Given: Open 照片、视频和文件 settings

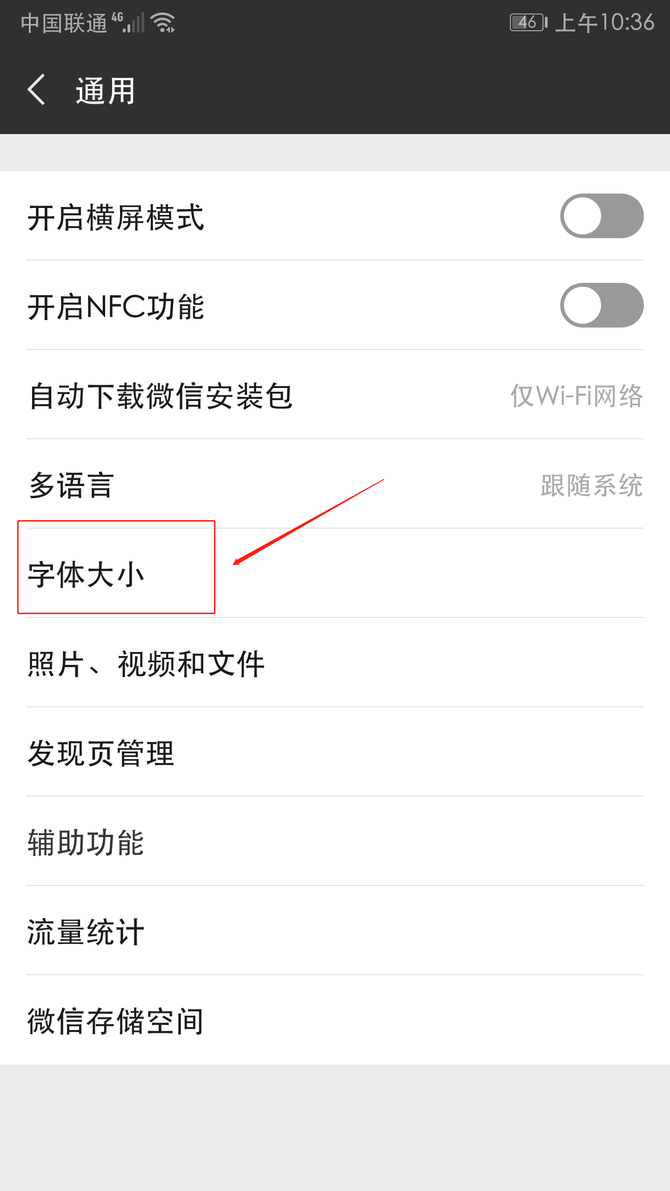Looking at the screenshot, I should 335,663.
